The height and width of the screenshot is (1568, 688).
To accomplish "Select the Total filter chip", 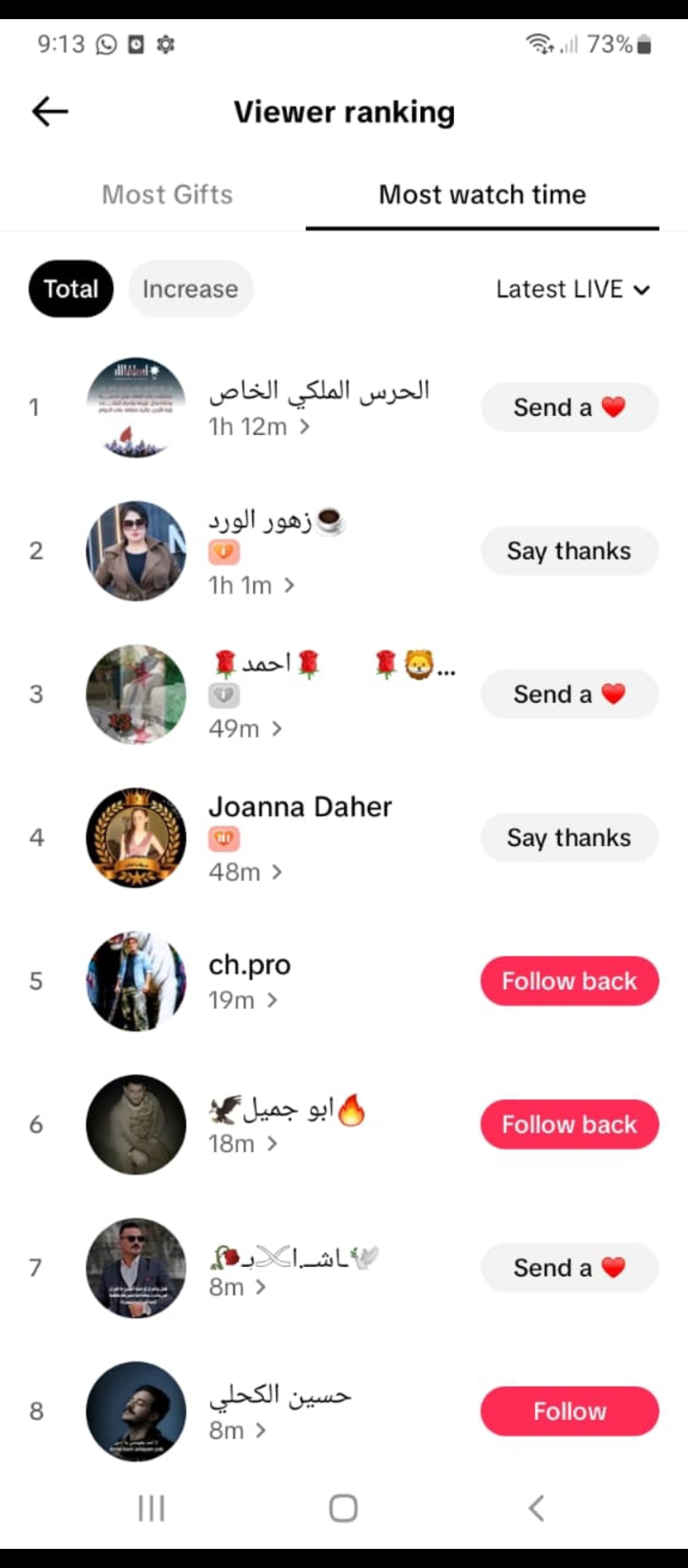I will pyautogui.click(x=71, y=289).
